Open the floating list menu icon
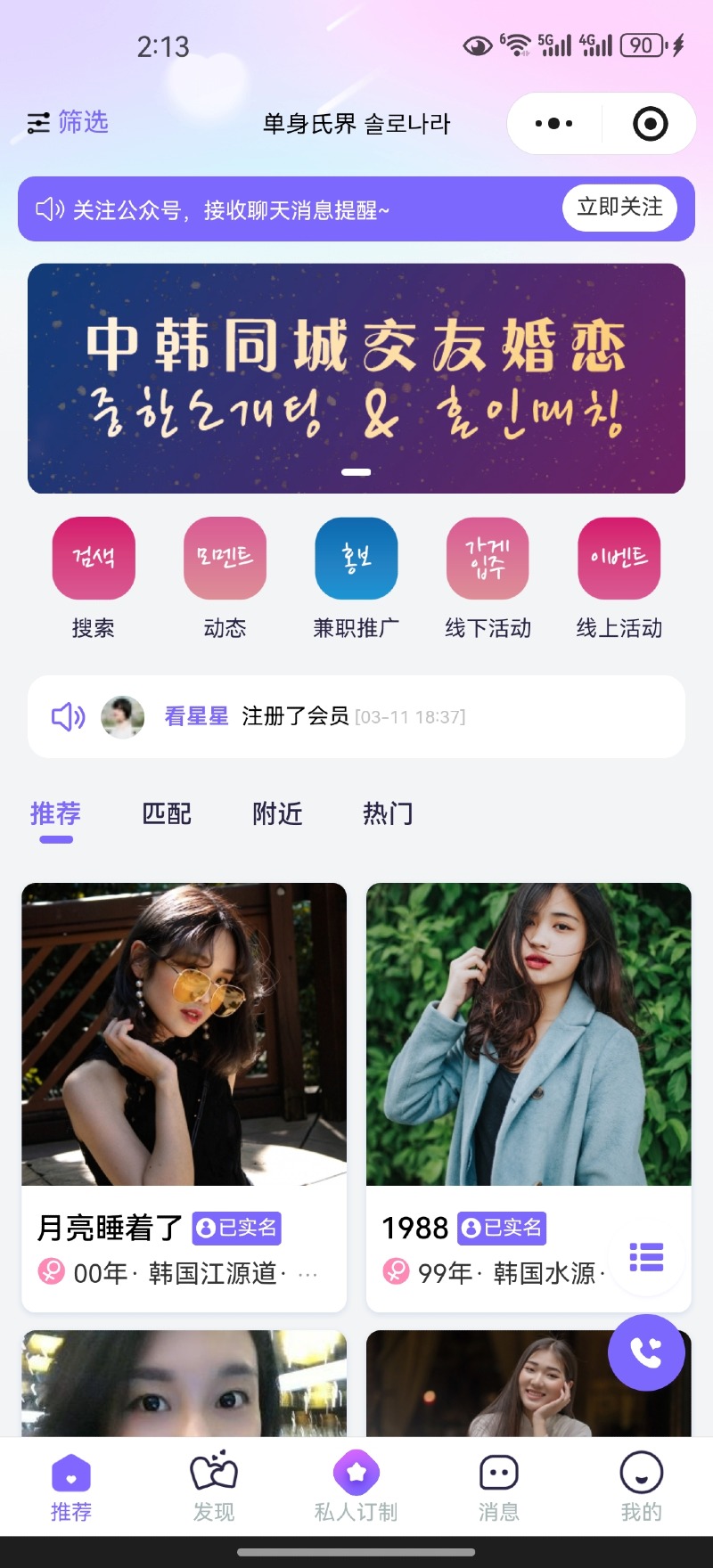Viewport: 713px width, 1568px height. click(x=646, y=1257)
